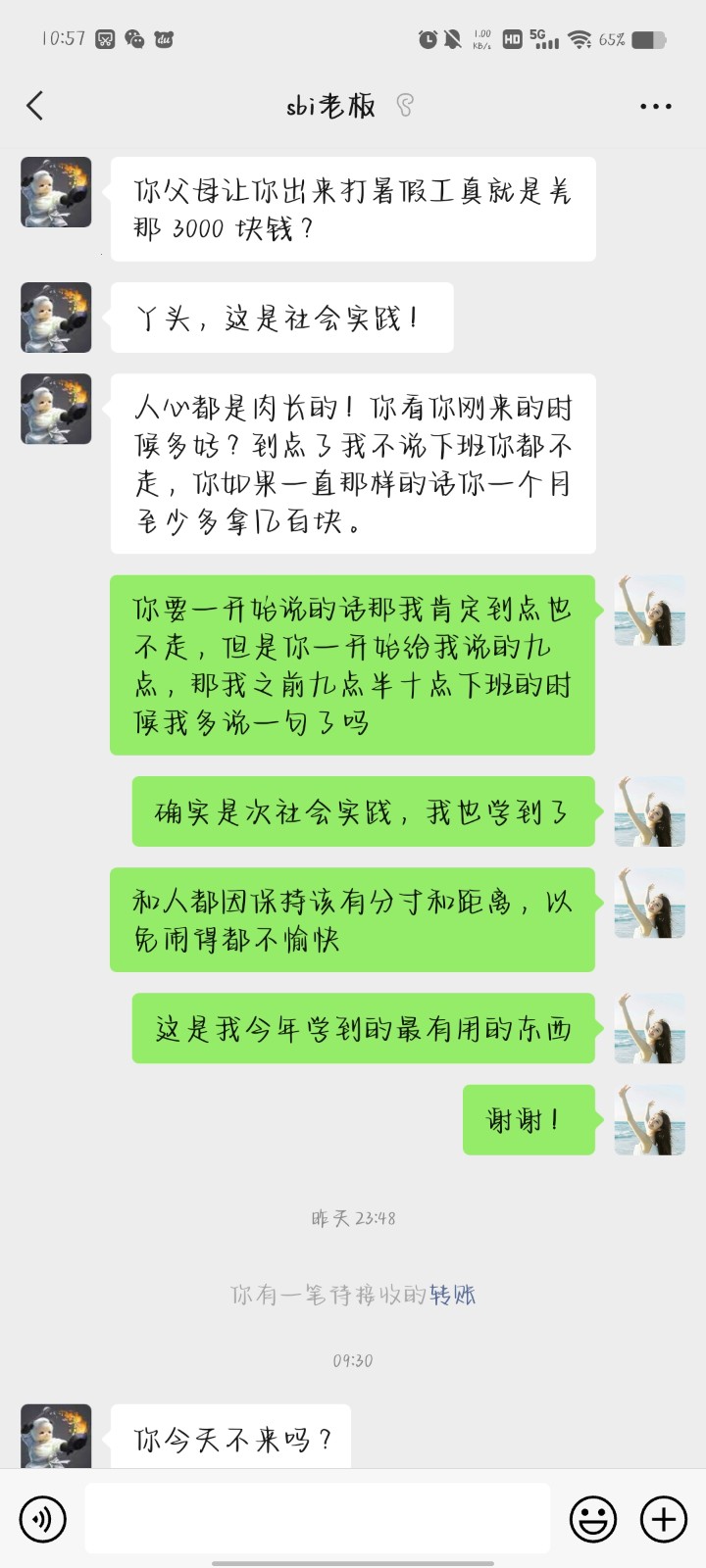Open the 转账 pending transfer link
This screenshot has height=1568, width=706.
(x=452, y=1295)
